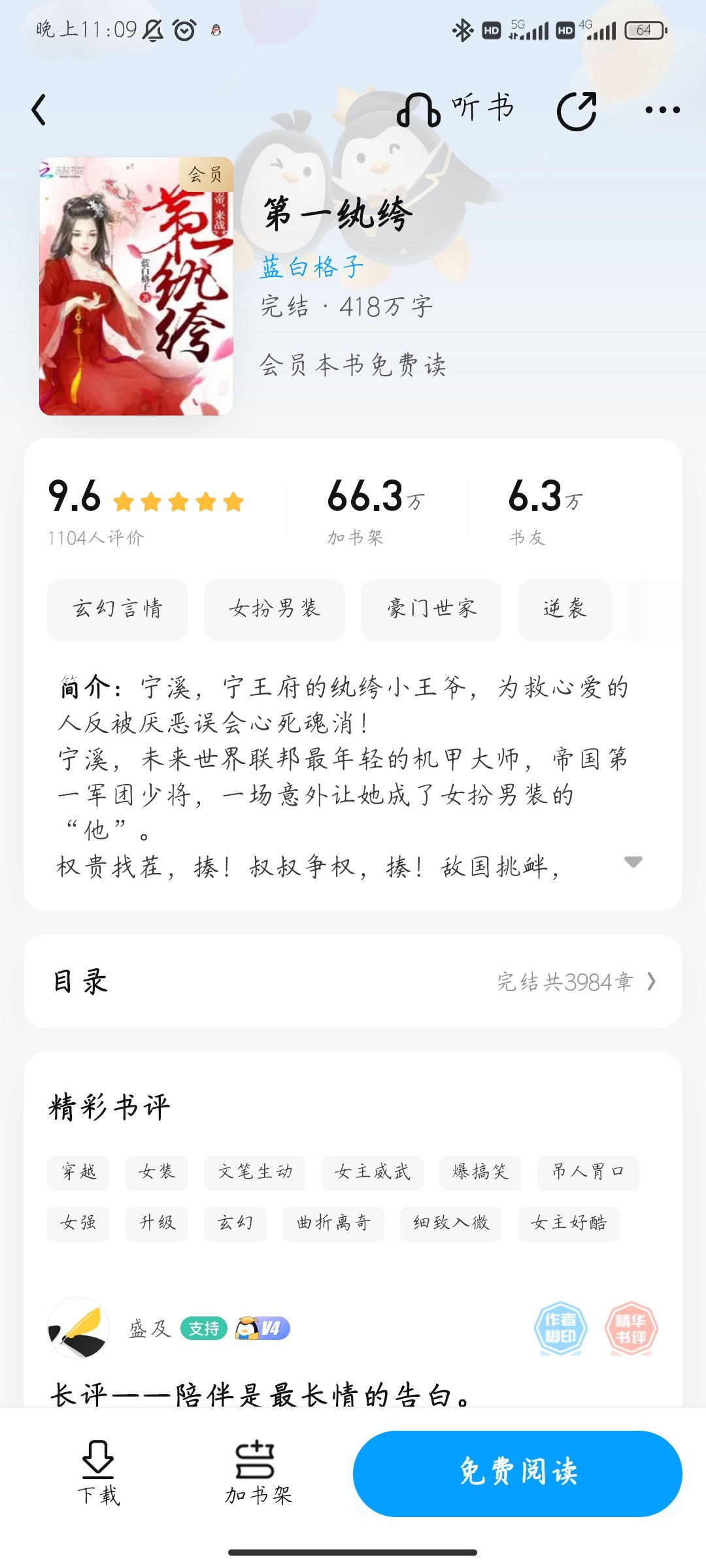This screenshot has width=706, height=1568.
Task: Share this book
Action: 577,110
